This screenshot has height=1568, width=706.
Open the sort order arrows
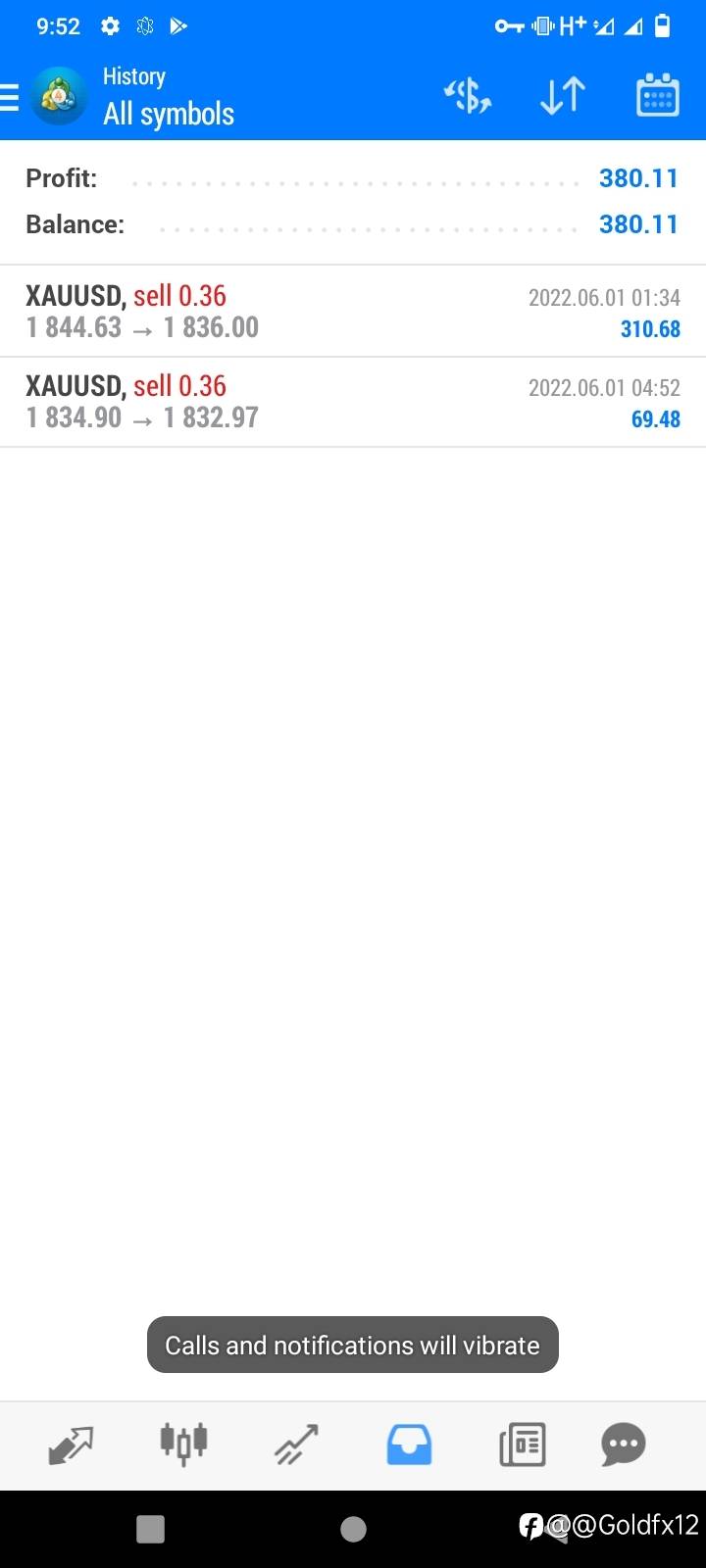tap(563, 96)
